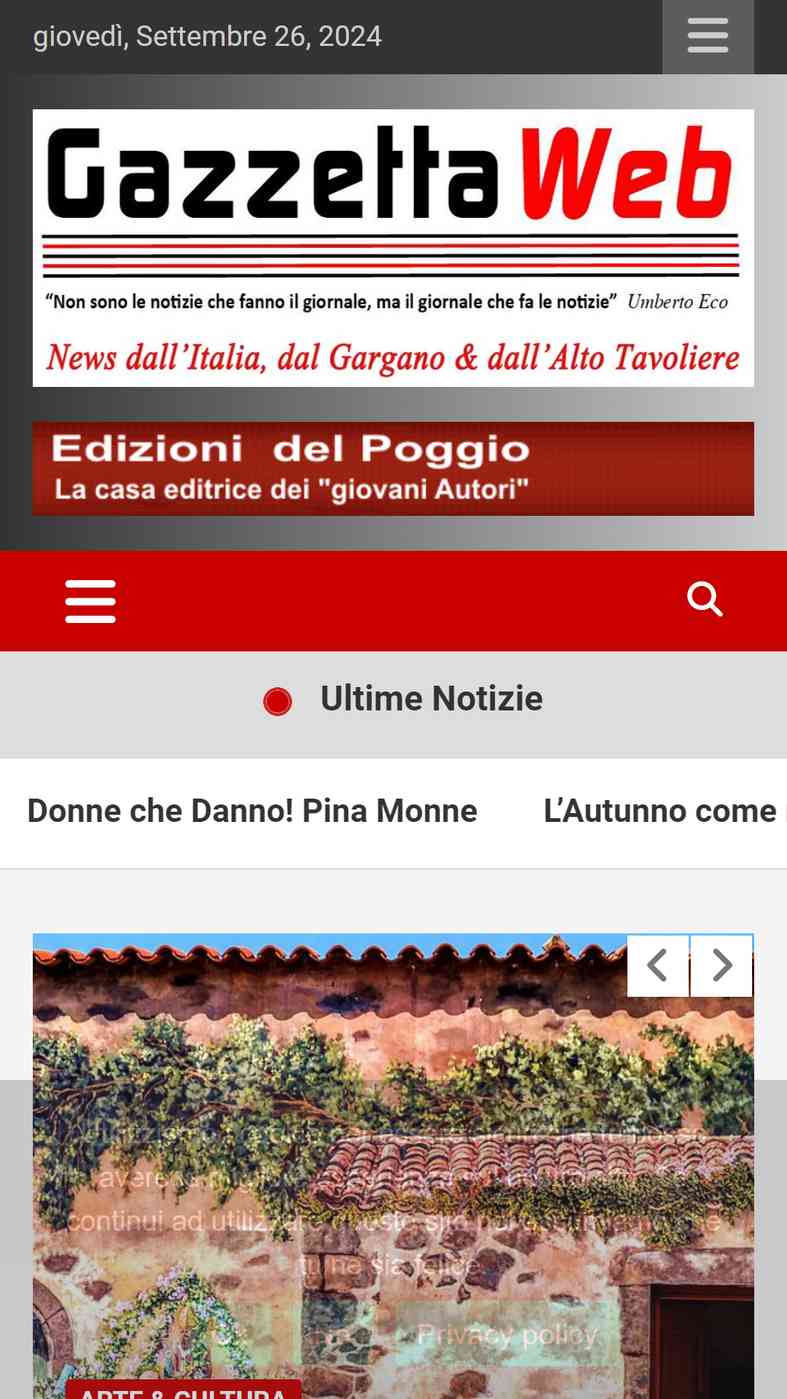Open 'Donne che Danno! Pina Monne' headline
The height and width of the screenshot is (1399, 787).
point(252,811)
